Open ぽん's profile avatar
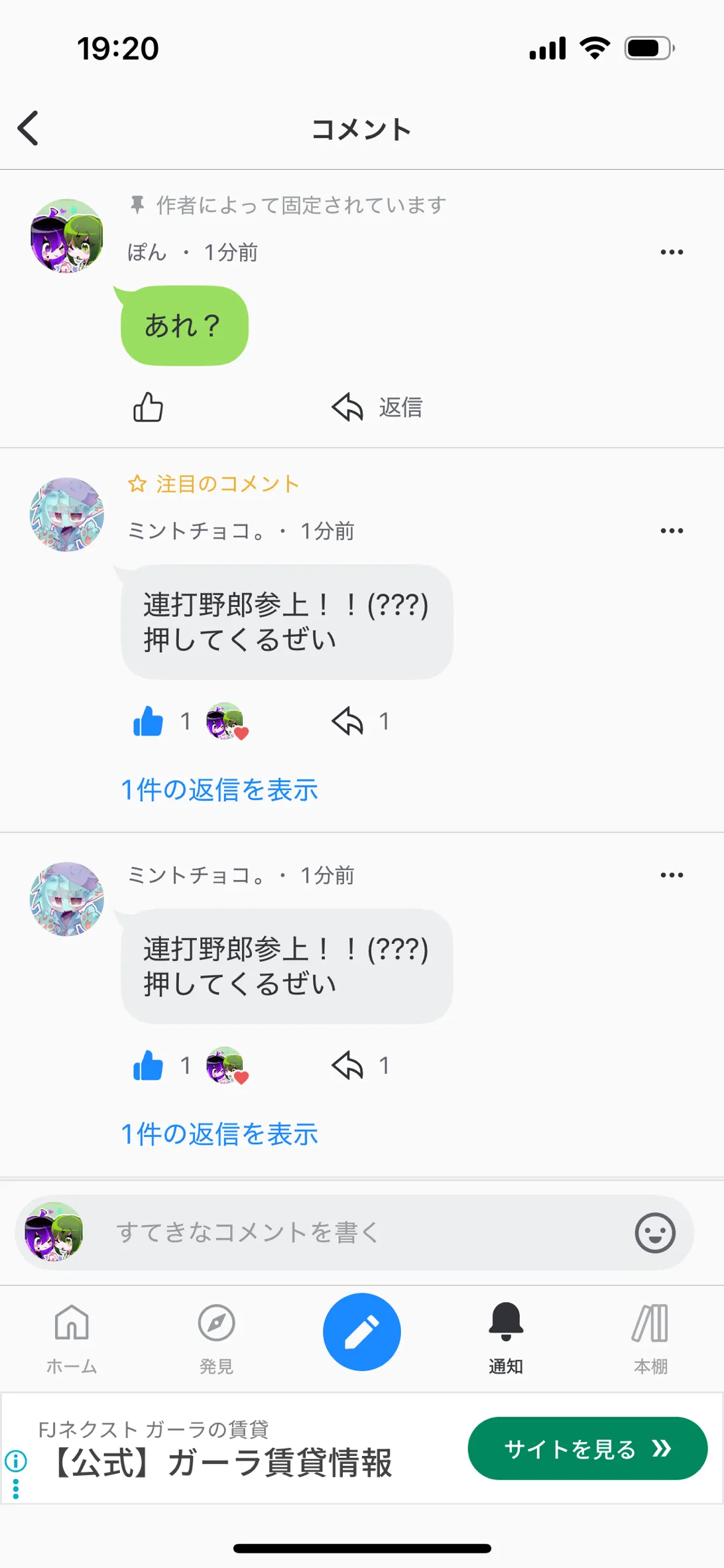724x1568 pixels. coord(67,236)
